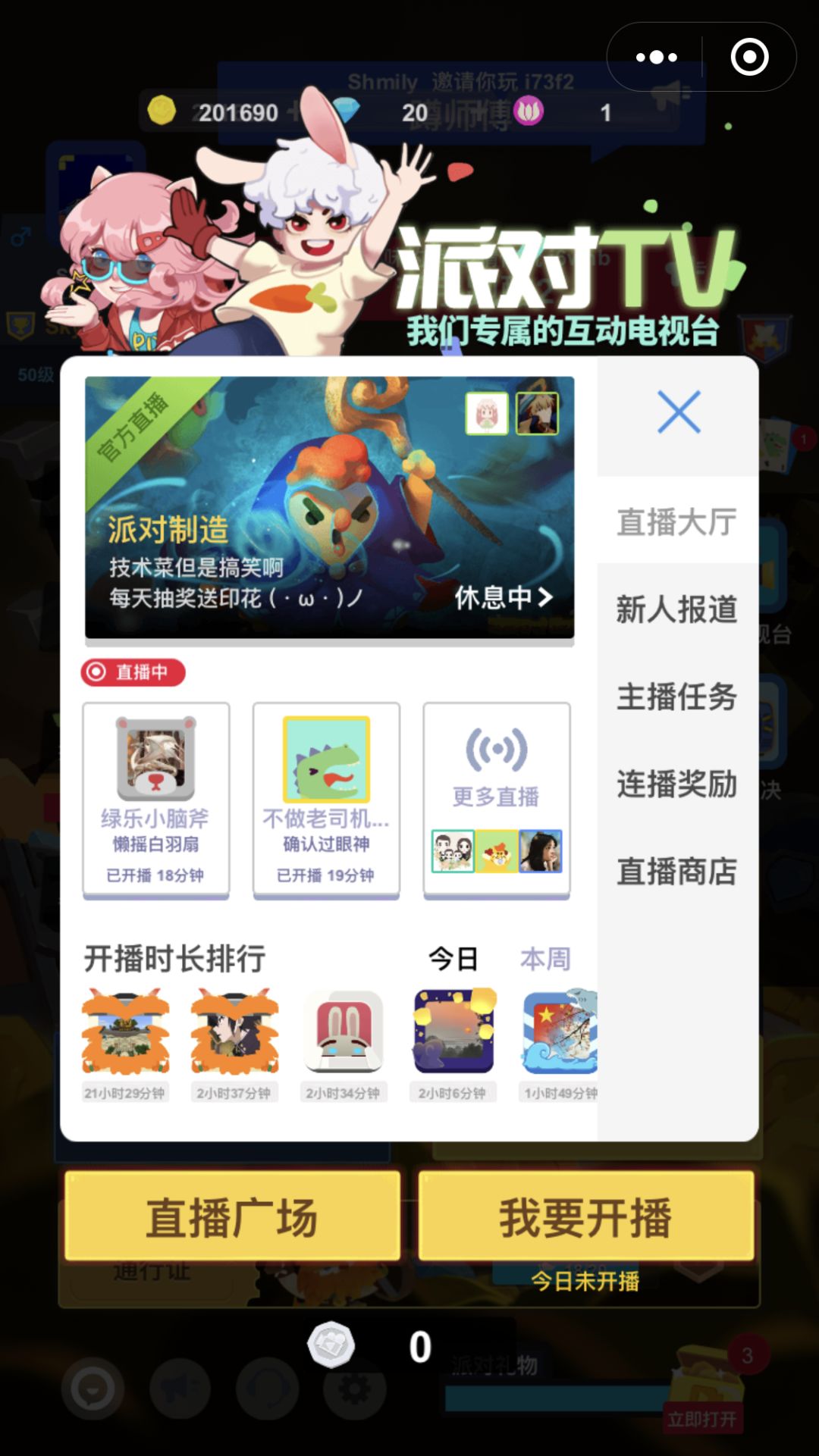This screenshot has height=1456, width=819.
Task: Switch to the 今日 ranking tab
Action: pos(453,957)
